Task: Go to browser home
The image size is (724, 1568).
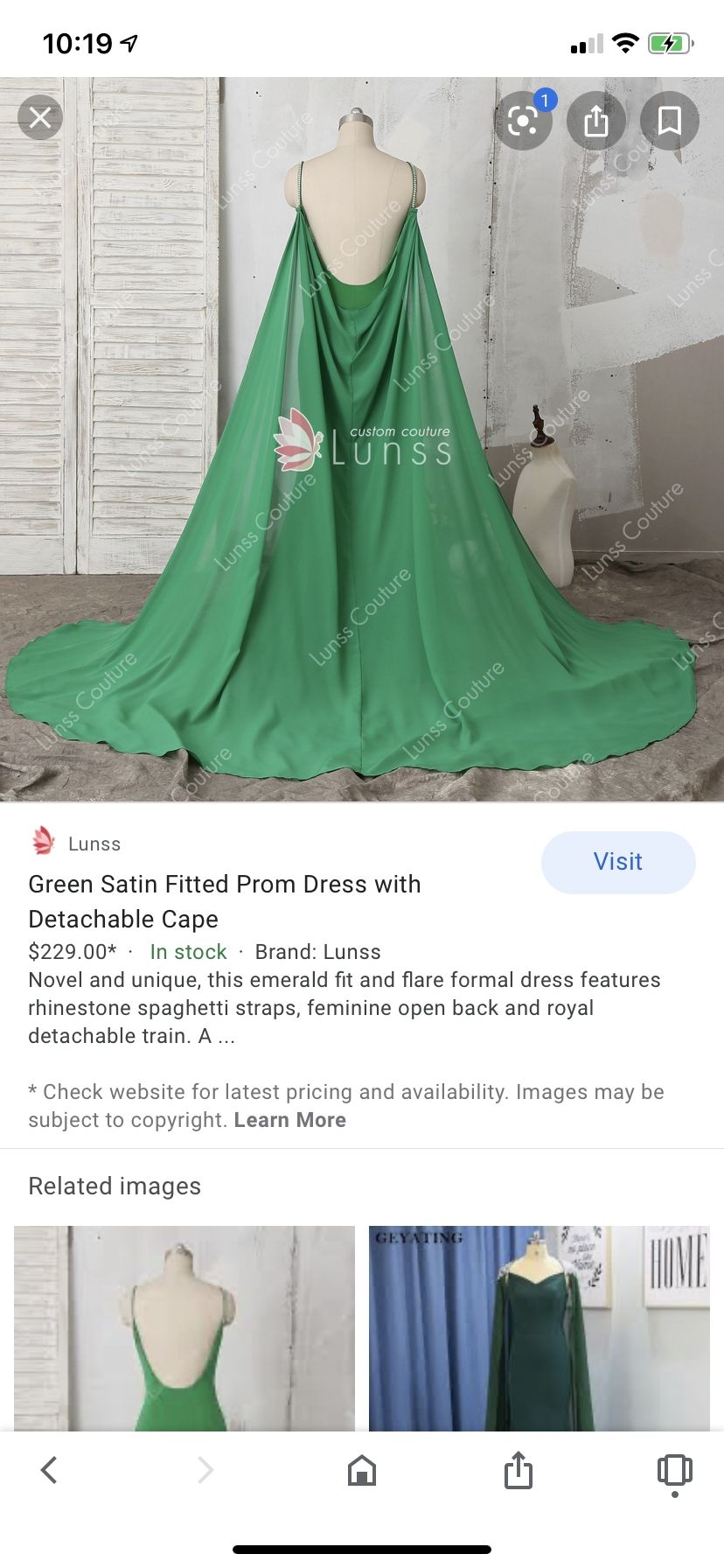Action: point(362,1470)
